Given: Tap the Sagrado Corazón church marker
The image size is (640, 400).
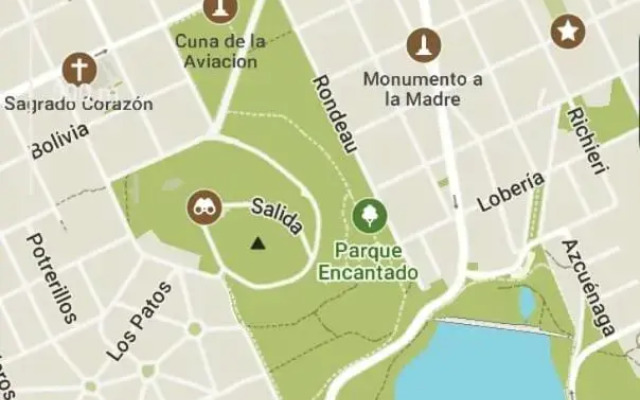Looking at the screenshot, I should (x=79, y=69).
